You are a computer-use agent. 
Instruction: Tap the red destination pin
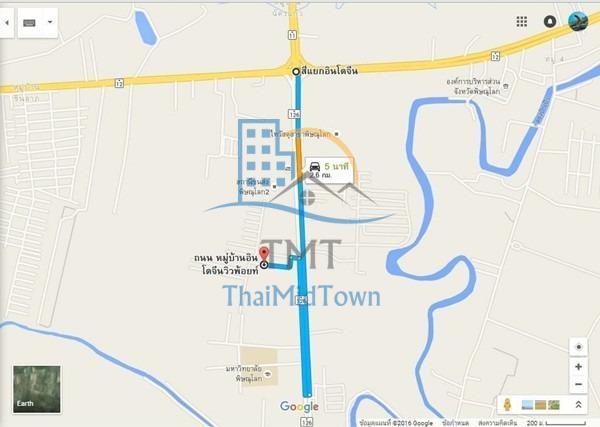pos(264,253)
